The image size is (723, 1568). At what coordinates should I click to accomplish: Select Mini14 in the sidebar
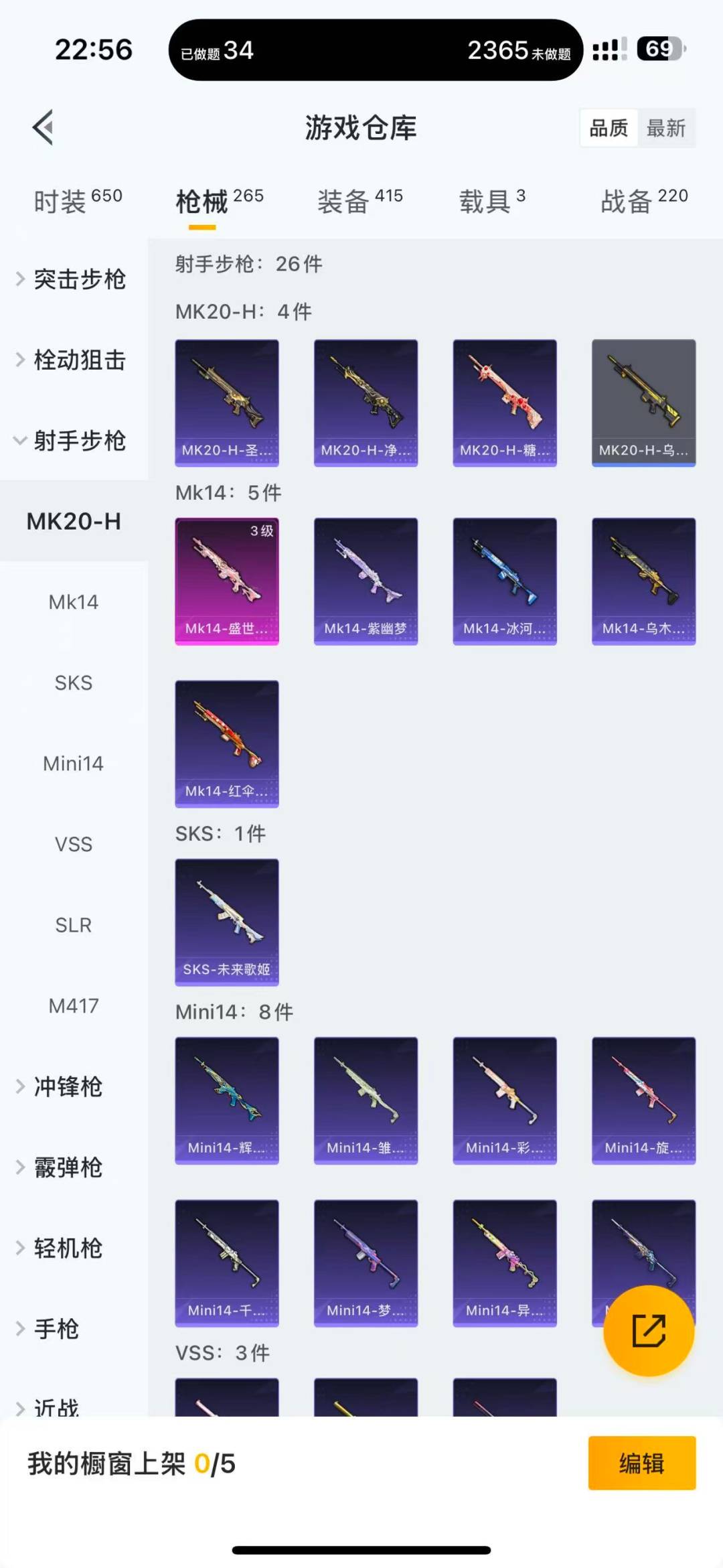(74, 764)
